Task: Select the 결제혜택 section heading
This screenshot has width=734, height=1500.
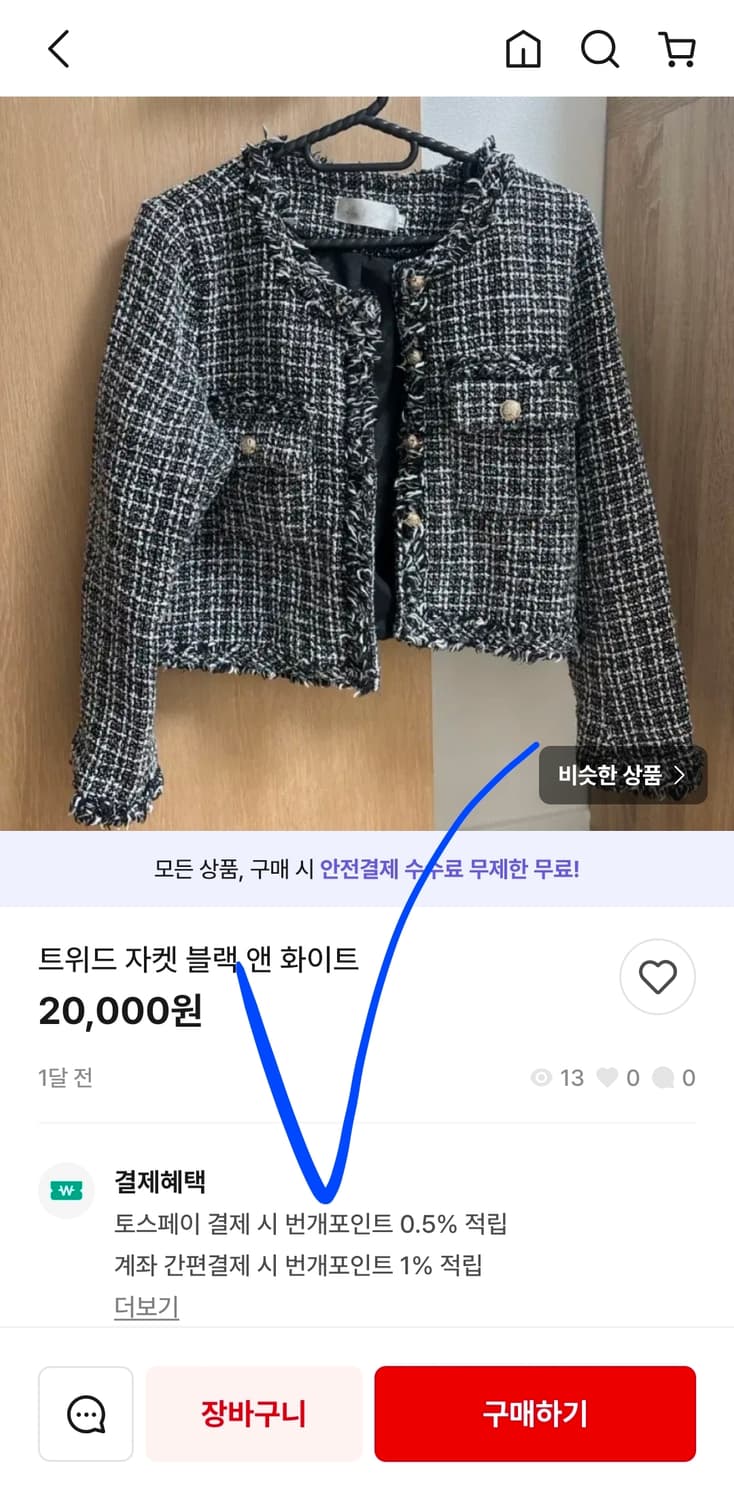Action: tap(160, 1181)
